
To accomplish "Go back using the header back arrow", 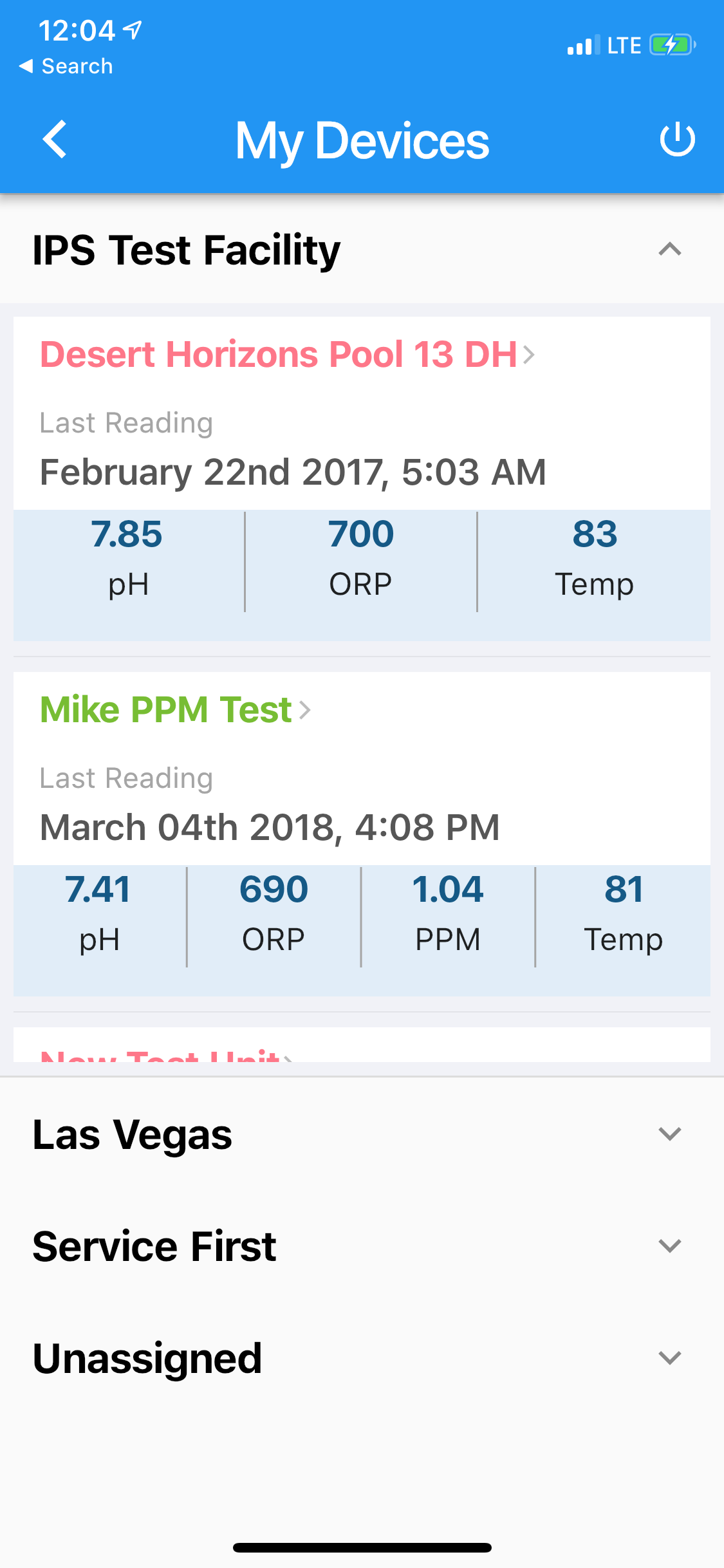I will click(x=55, y=139).
